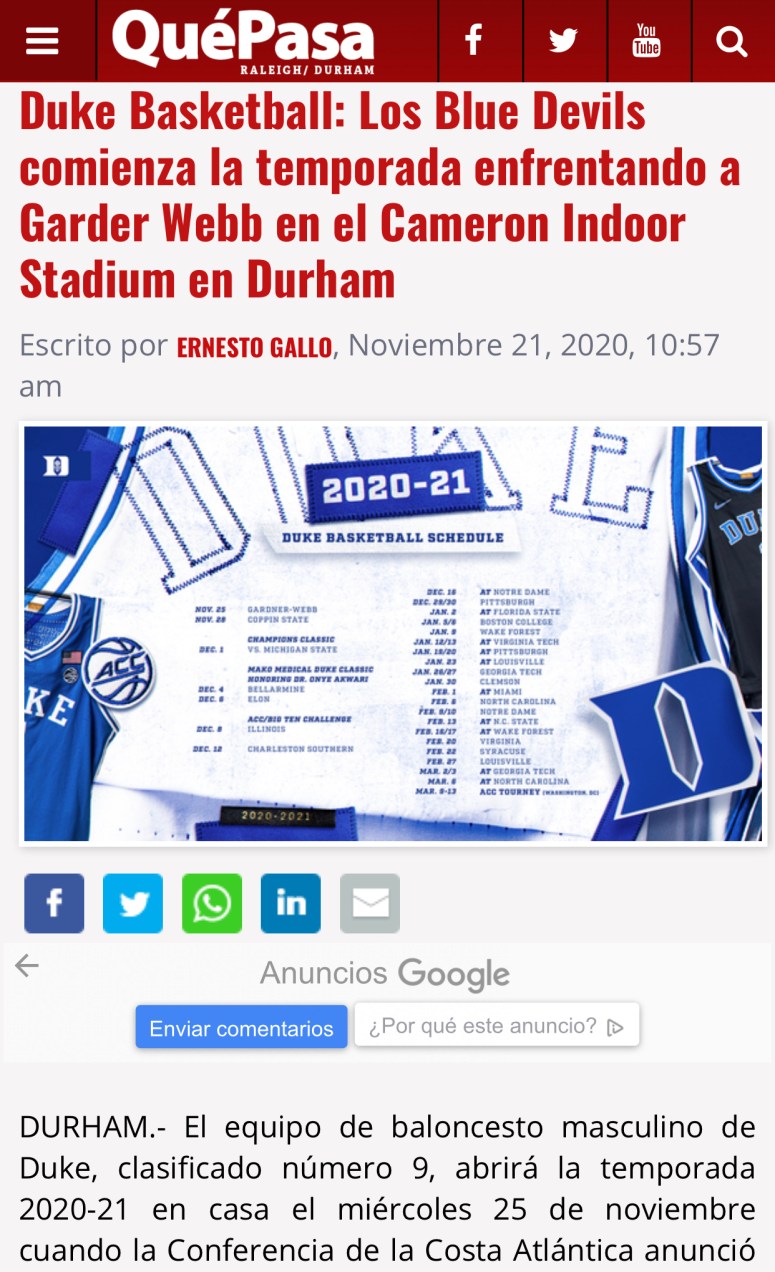View author Ernesto Gallo's articles
The image size is (775, 1272).
[x=254, y=348]
